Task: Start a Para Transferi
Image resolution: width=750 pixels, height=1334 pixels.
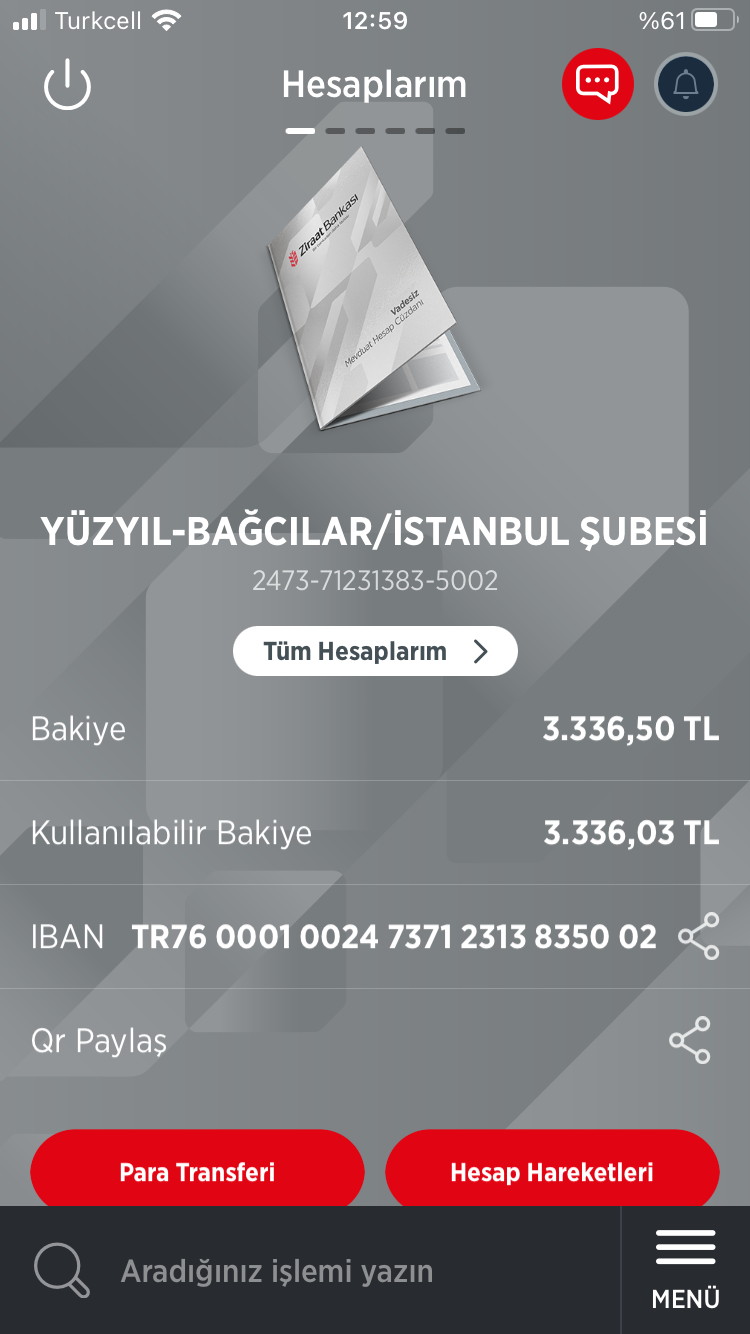Action: 197,1171
